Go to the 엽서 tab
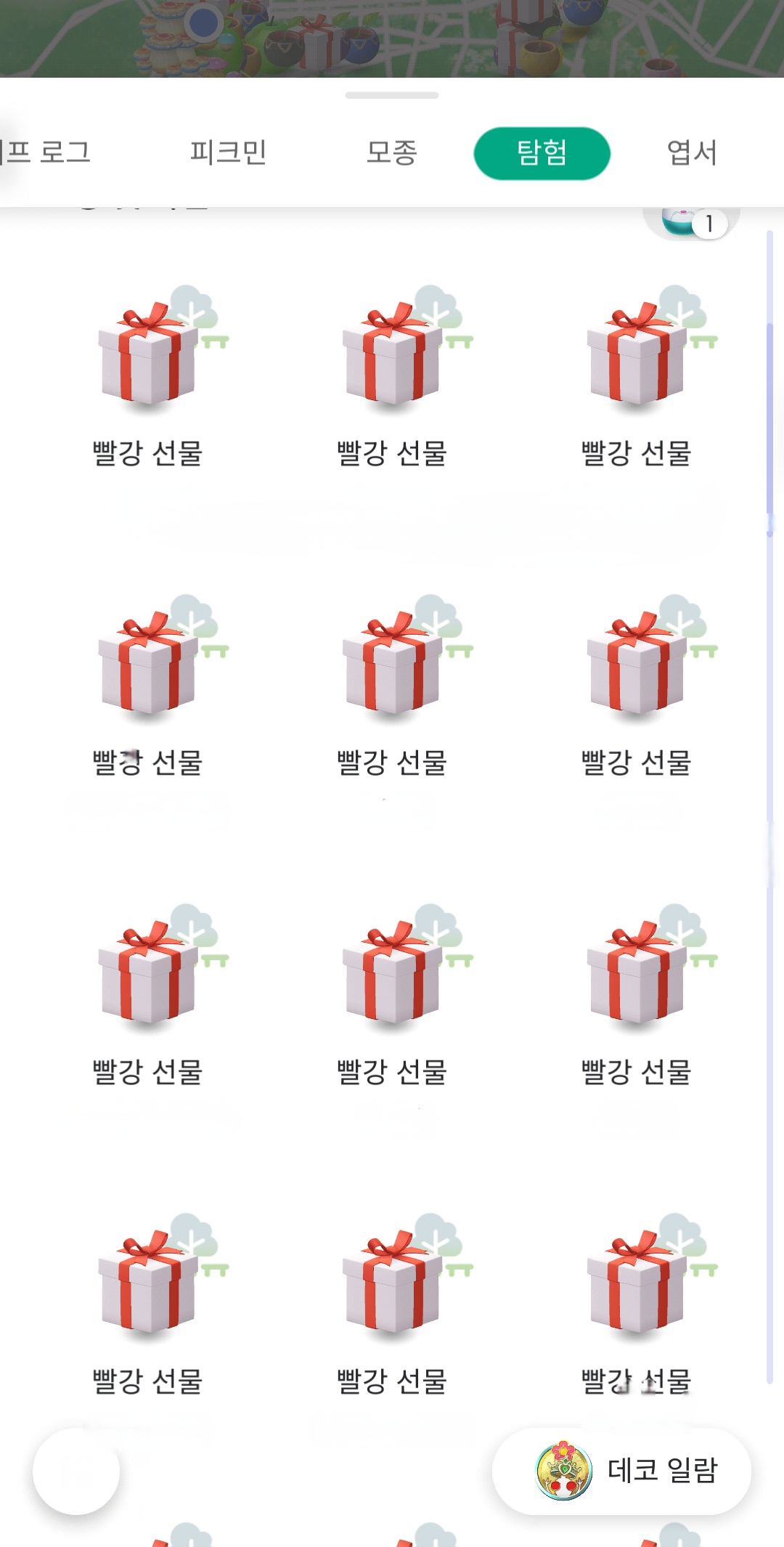Viewport: 784px width, 1547px height. coord(692,153)
